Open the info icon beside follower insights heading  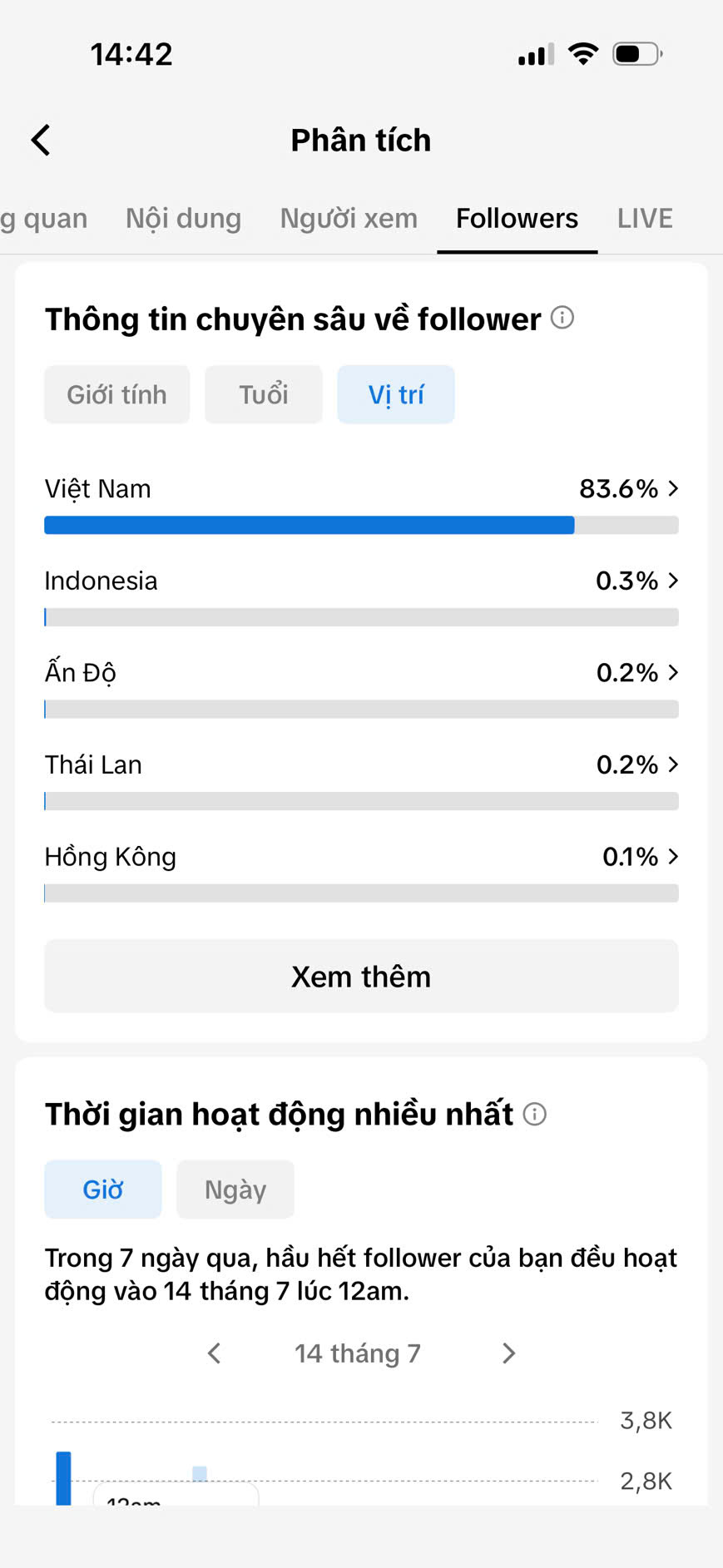(562, 318)
